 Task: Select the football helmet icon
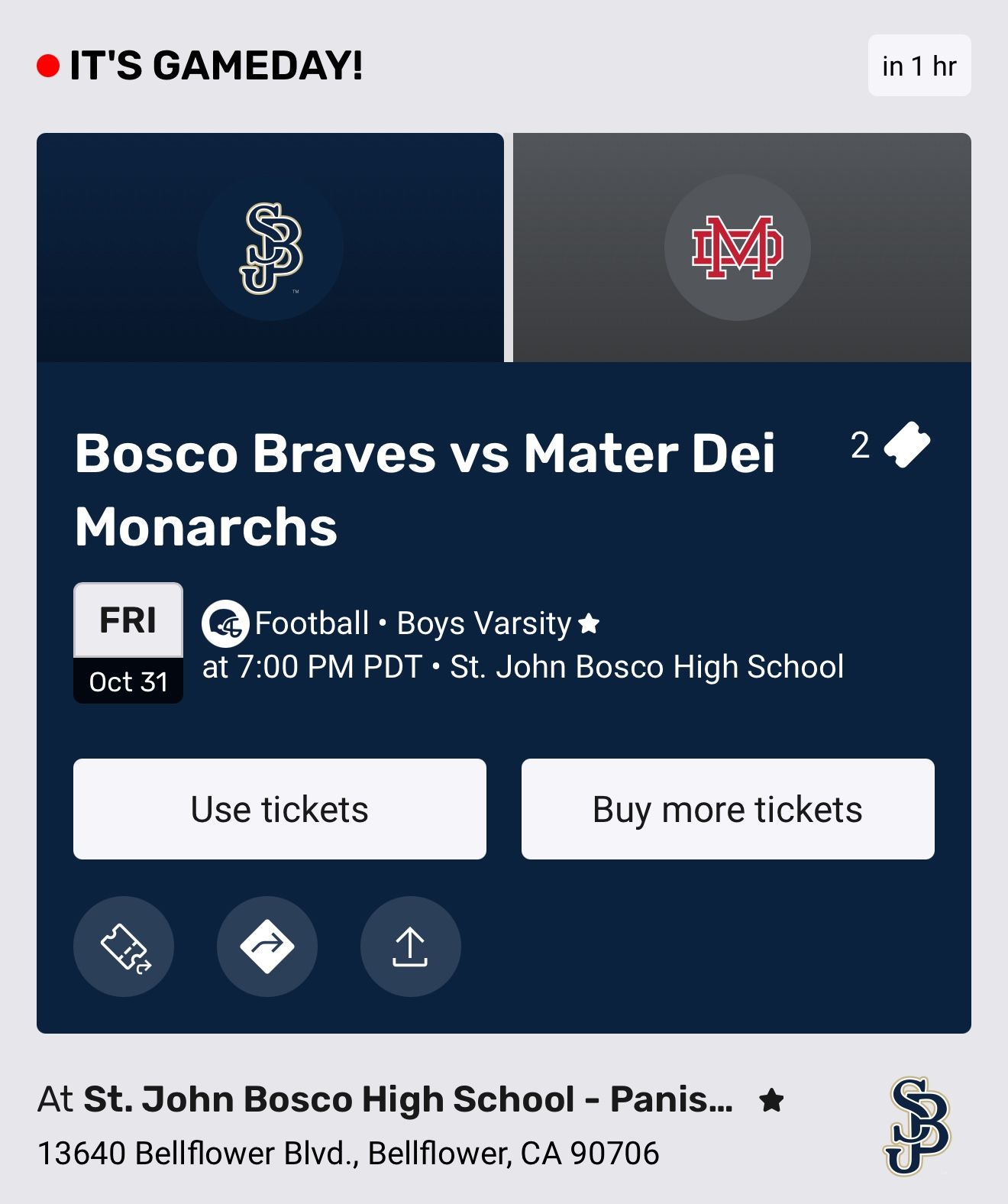[x=223, y=623]
